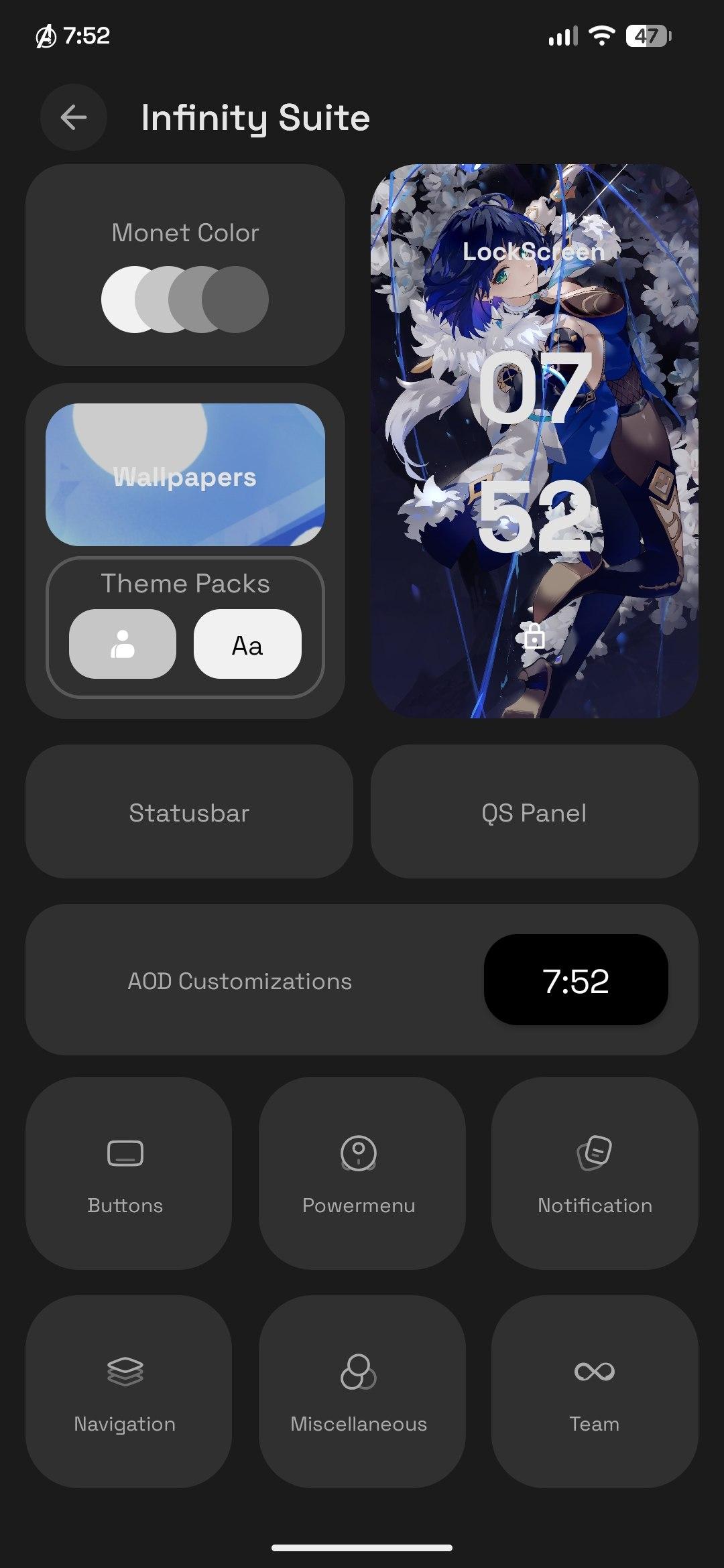Open the Wallpapers card
Image resolution: width=724 pixels, height=1568 pixels.
point(185,474)
